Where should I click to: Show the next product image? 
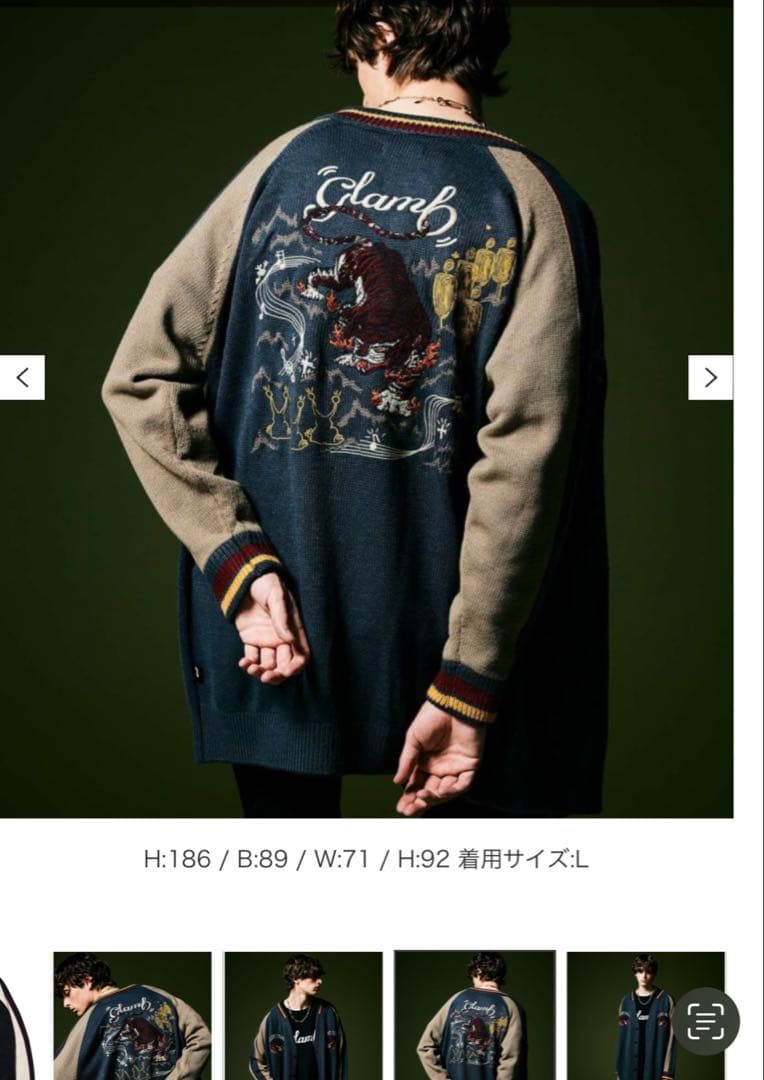710,378
